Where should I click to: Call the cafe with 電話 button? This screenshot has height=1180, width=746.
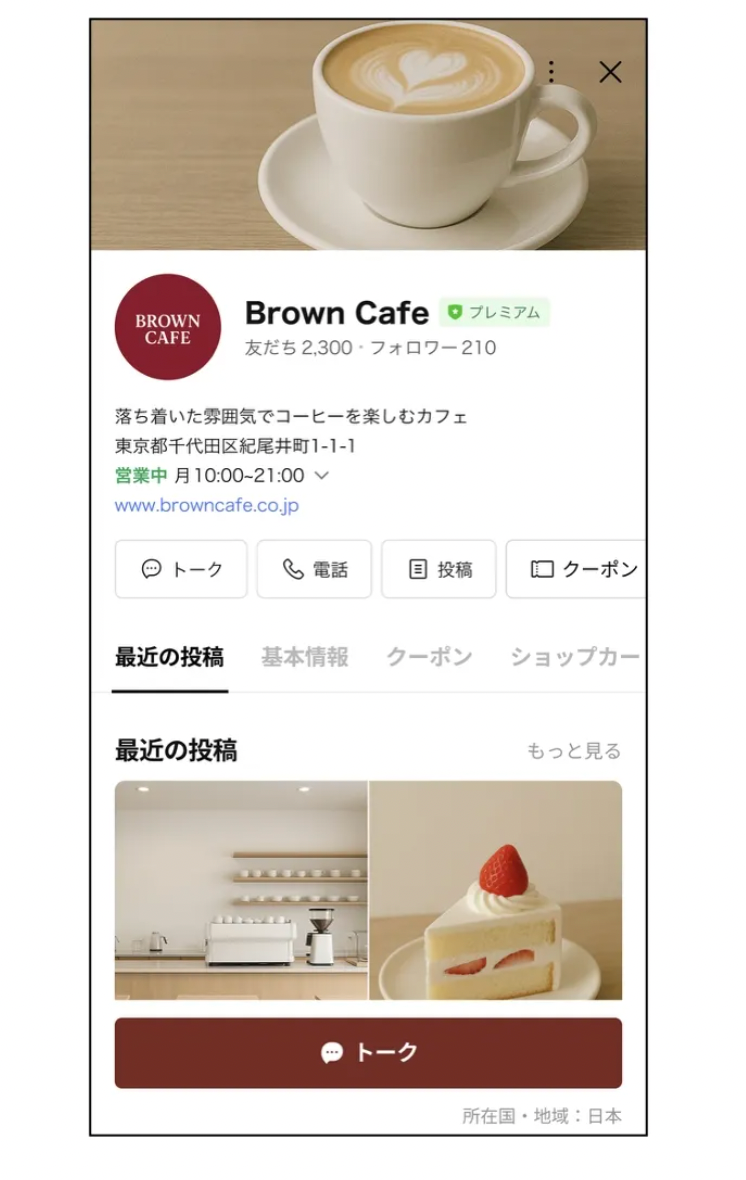(314, 569)
